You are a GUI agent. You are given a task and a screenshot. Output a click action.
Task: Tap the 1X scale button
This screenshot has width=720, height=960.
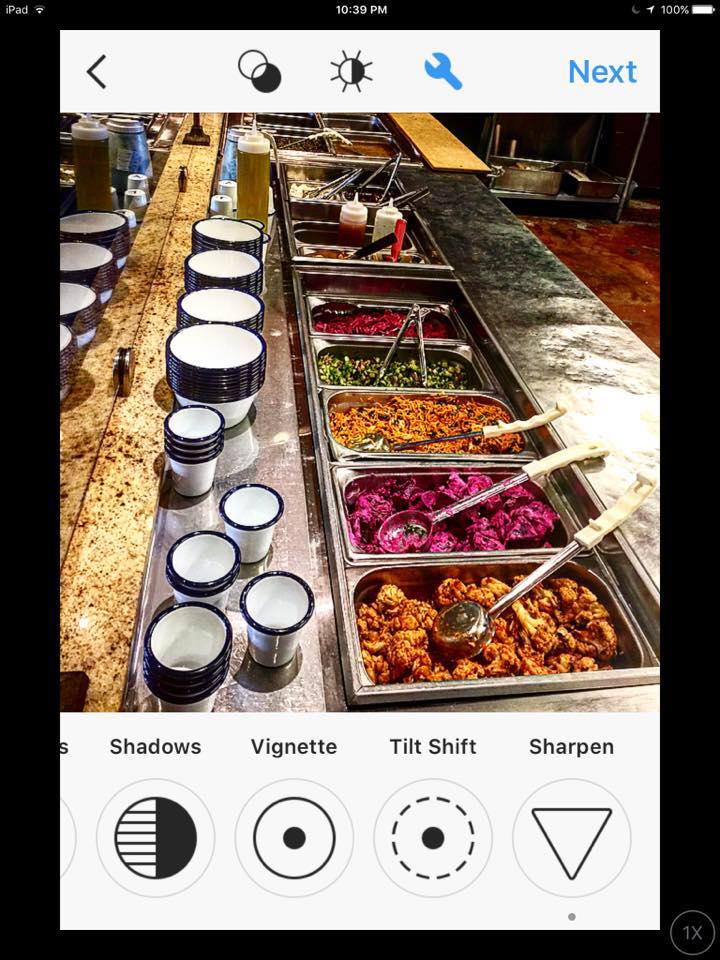tap(692, 933)
